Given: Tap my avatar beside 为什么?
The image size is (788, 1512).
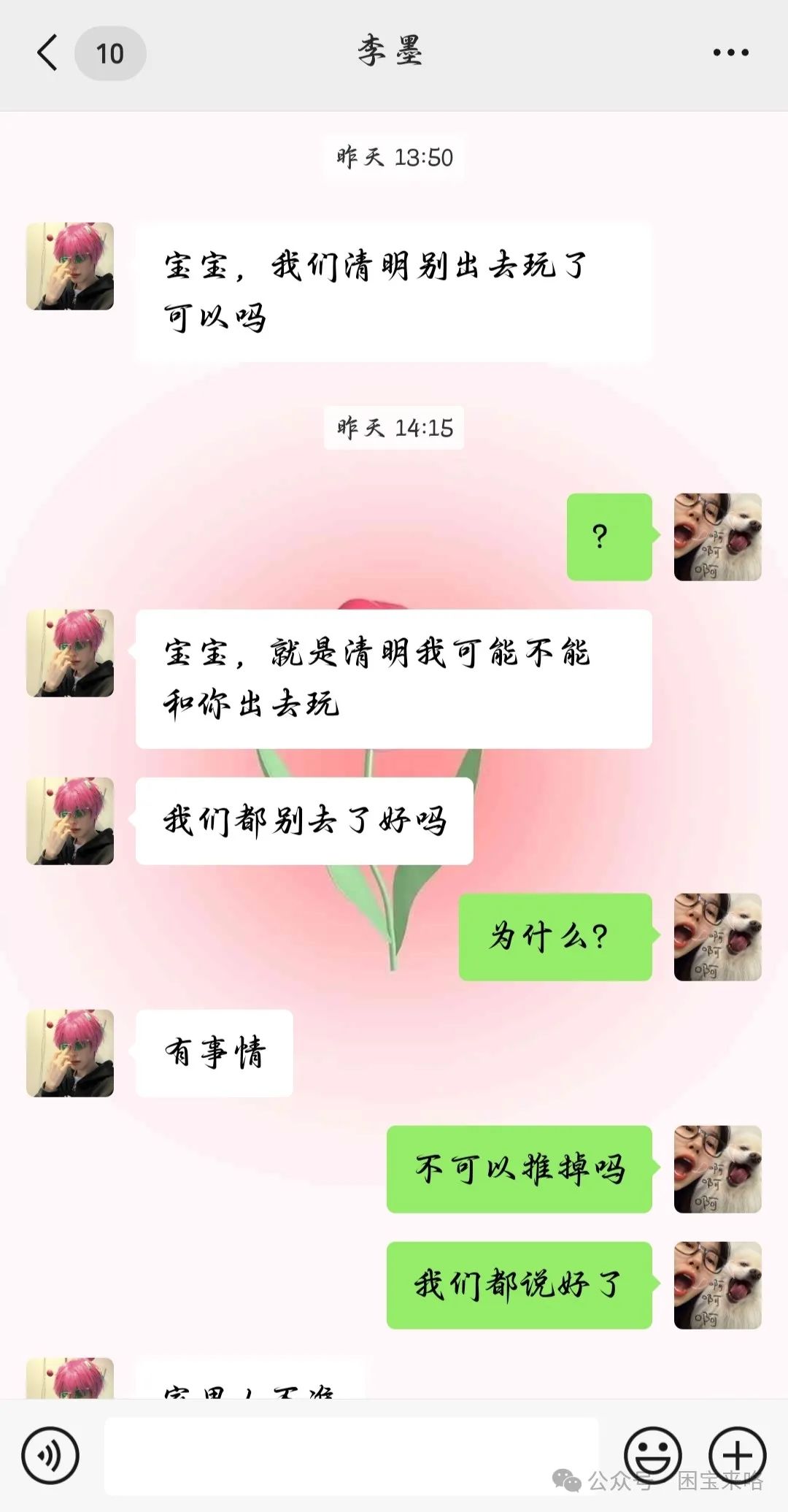Looking at the screenshot, I should [x=718, y=937].
